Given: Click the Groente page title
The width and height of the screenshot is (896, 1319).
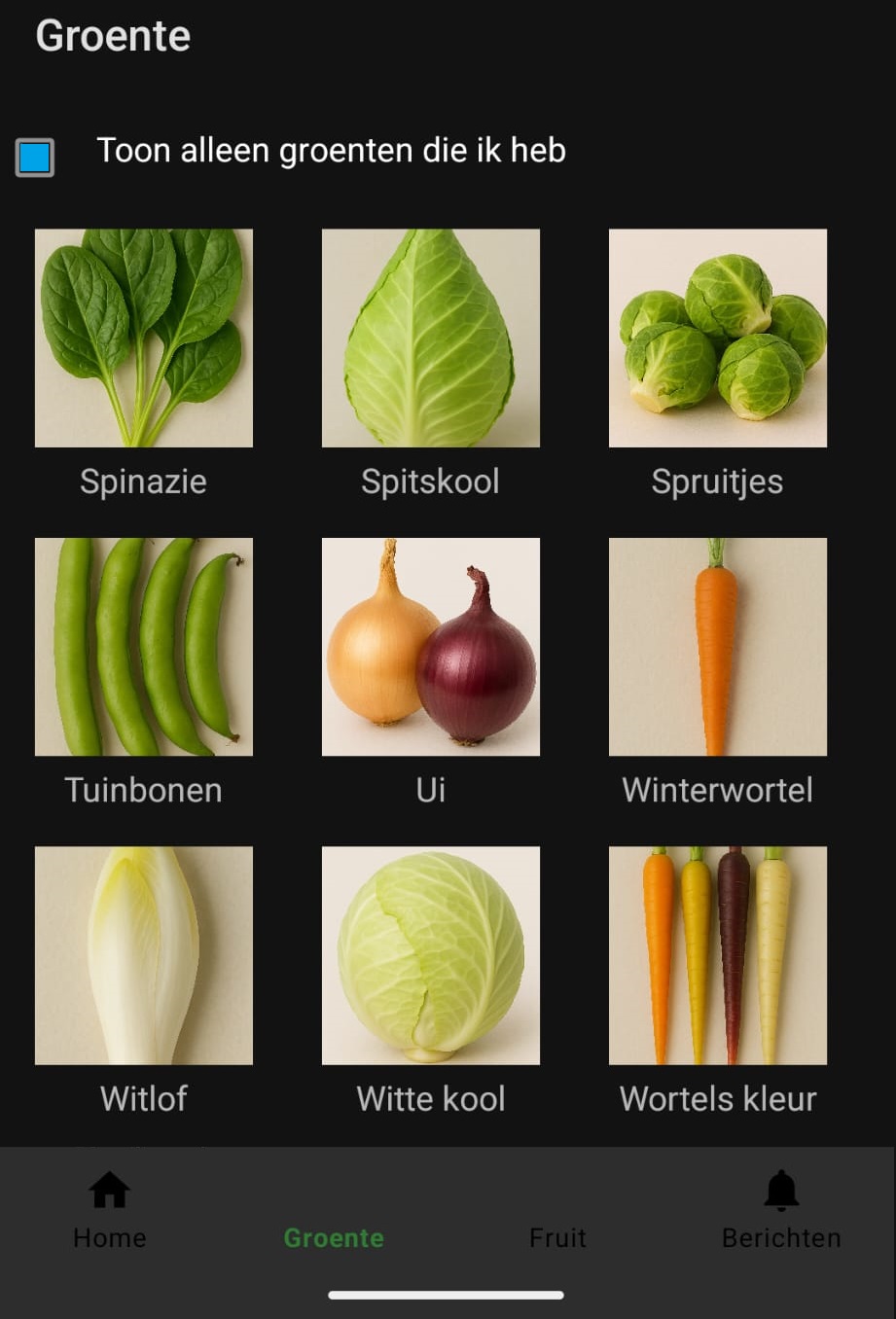Looking at the screenshot, I should click(x=112, y=37).
